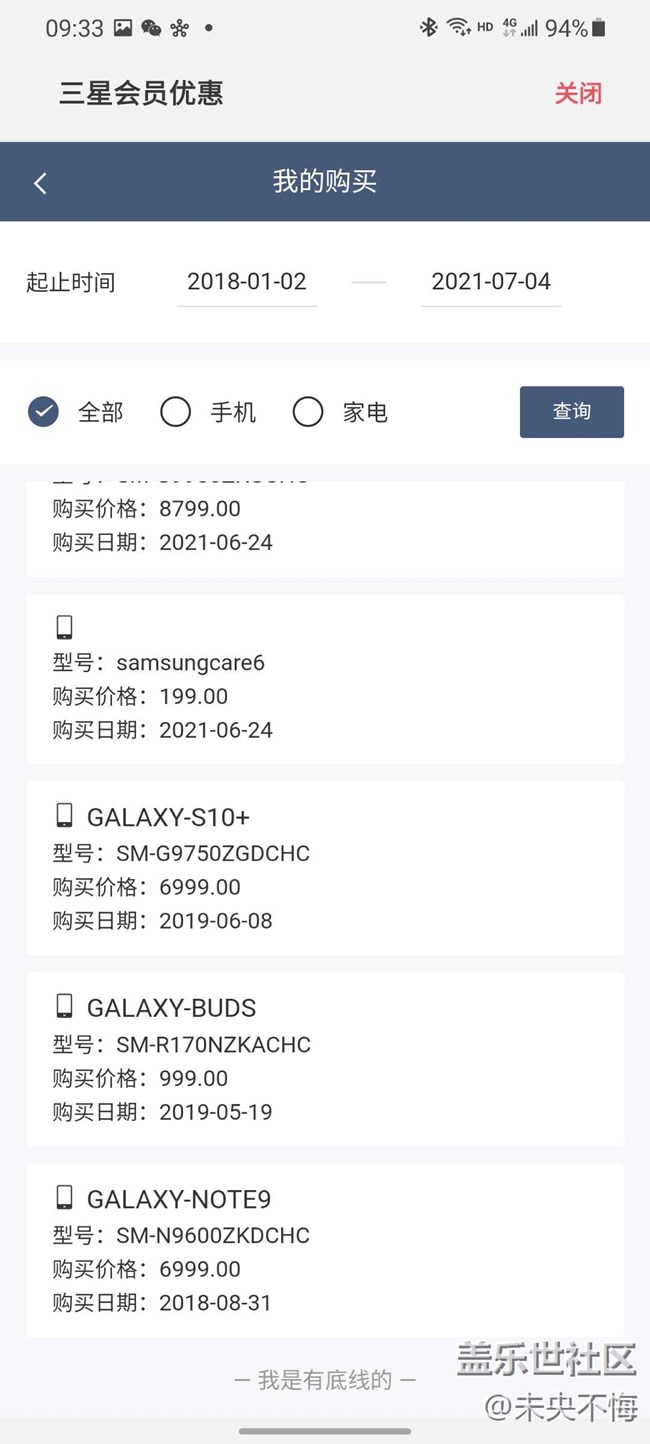The height and width of the screenshot is (1444, 650).
Task: Open the start date picker 2018-01-02
Action: [x=247, y=282]
